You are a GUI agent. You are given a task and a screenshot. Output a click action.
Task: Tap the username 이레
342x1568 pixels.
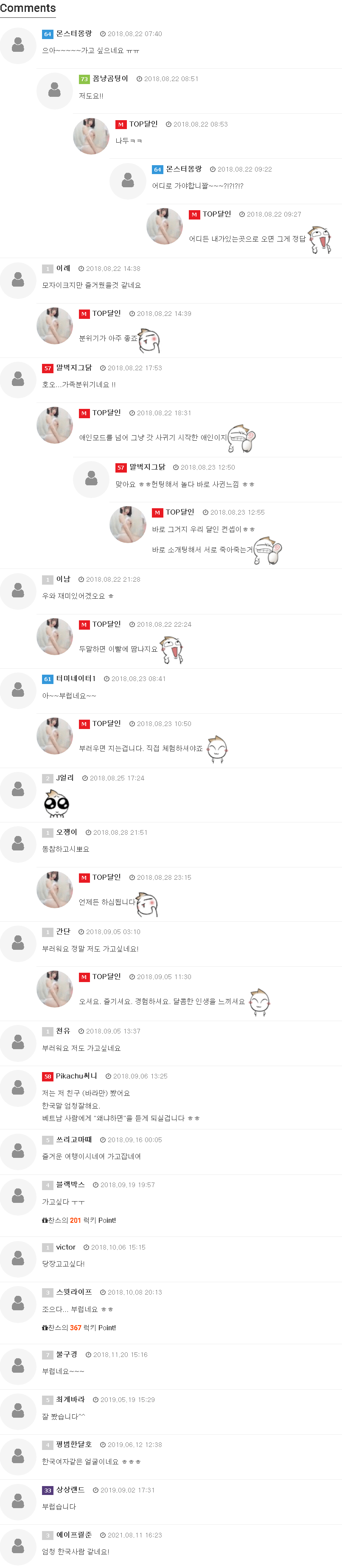coord(63,268)
